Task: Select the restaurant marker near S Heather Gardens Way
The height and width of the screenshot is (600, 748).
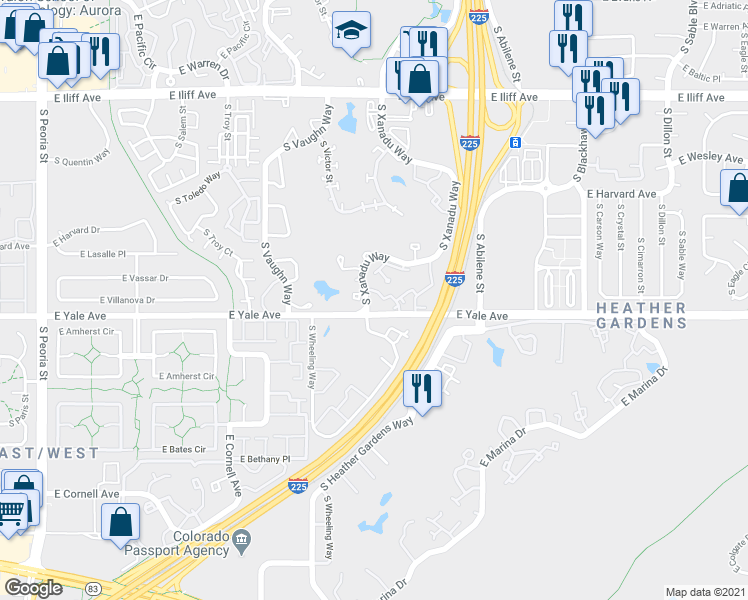Action: [422, 387]
